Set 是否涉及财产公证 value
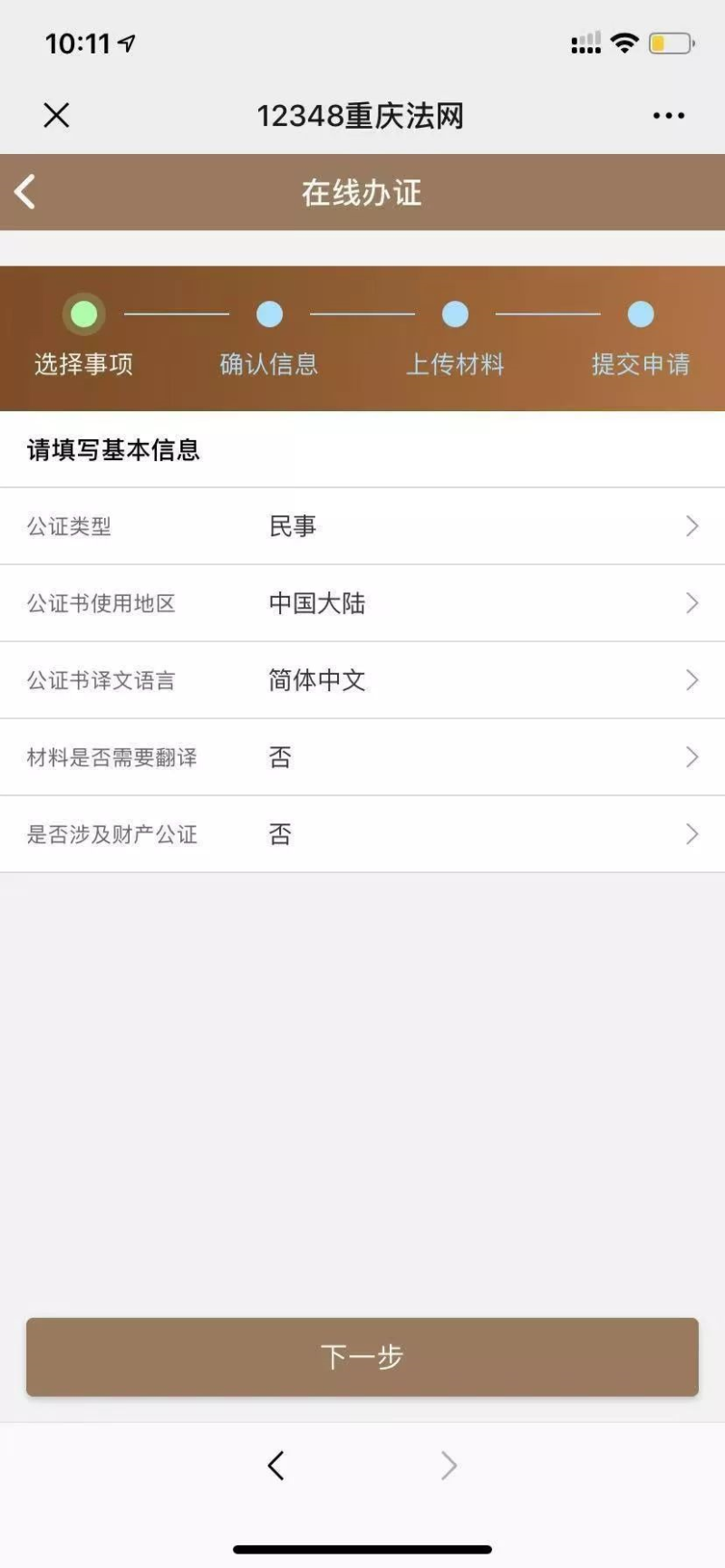 point(362,834)
